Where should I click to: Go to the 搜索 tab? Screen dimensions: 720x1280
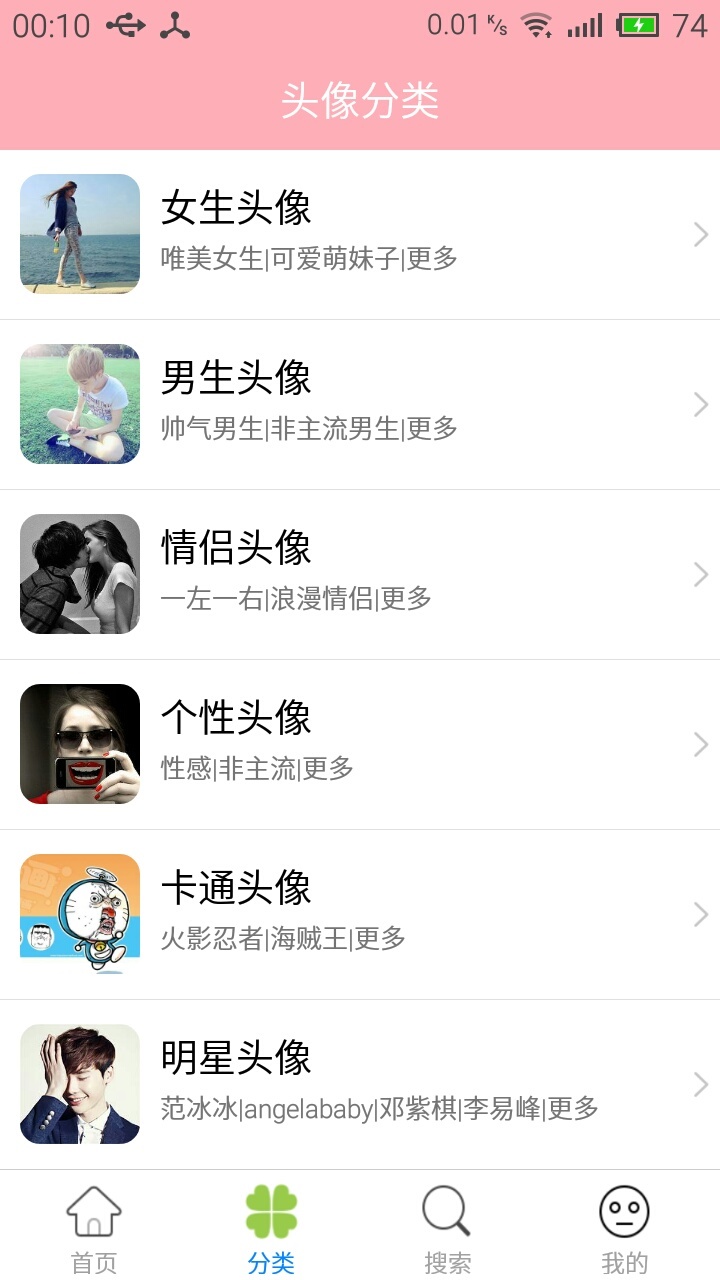447,1228
